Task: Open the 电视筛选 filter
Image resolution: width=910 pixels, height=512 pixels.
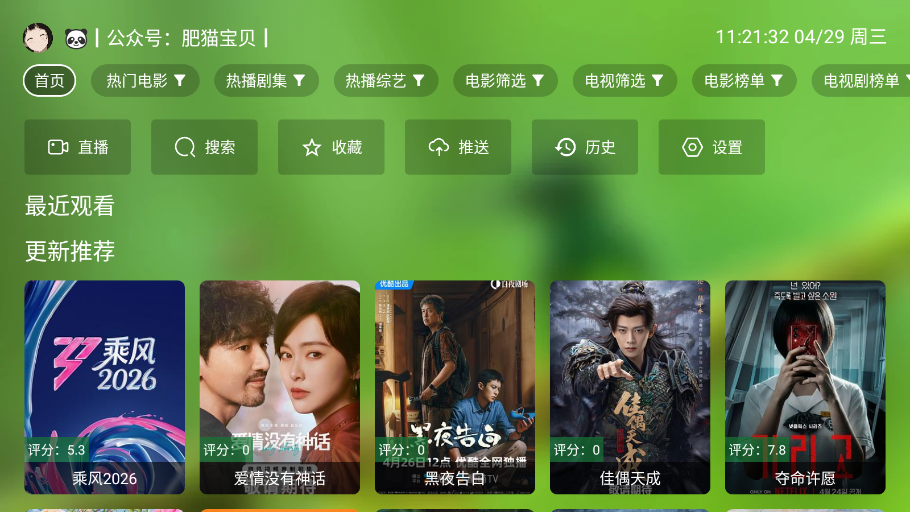Action: coord(624,81)
